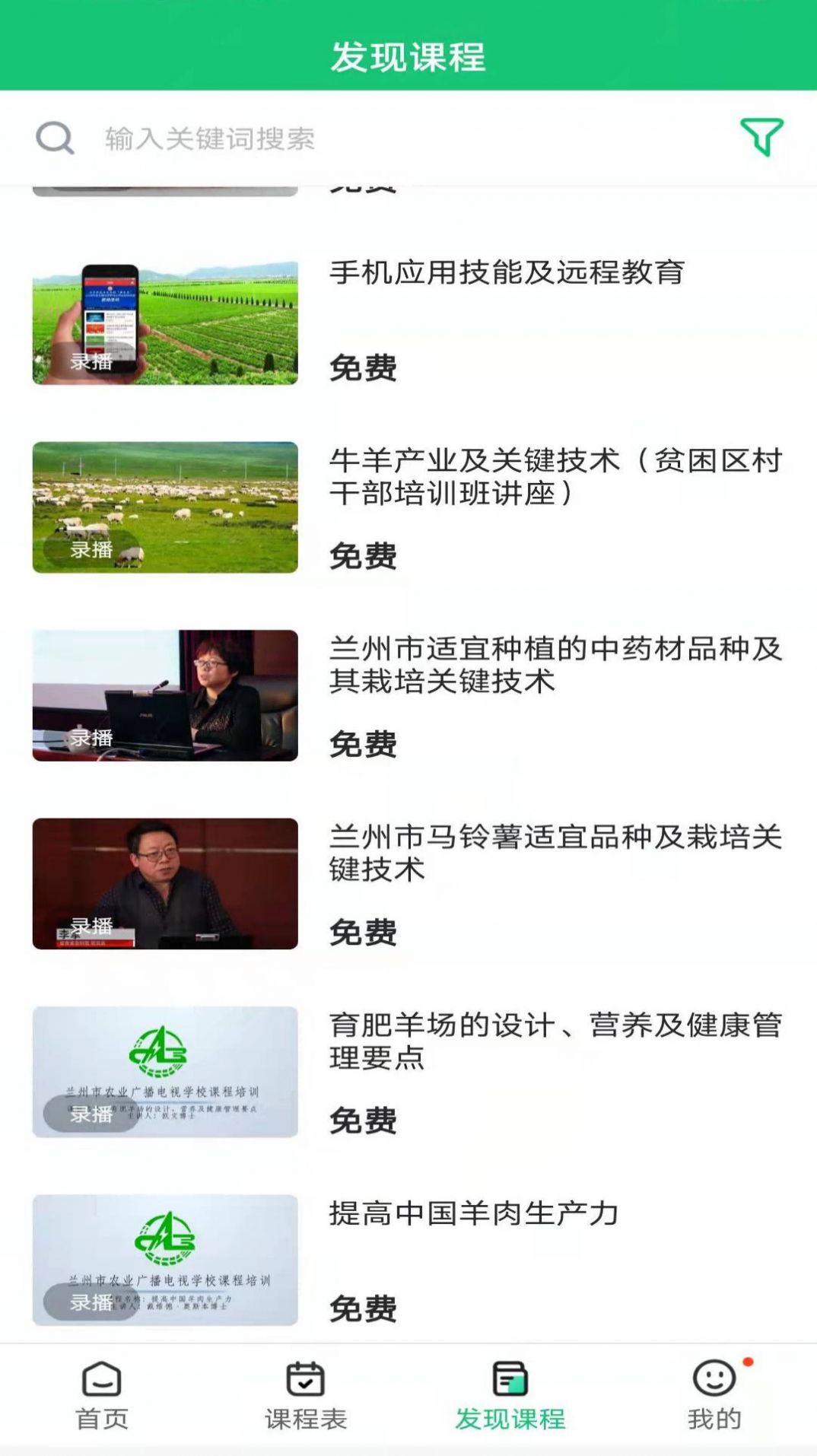The width and height of the screenshot is (817, 1456).
Task: Tap the grazing sheep course thumbnail
Action: click(x=166, y=506)
